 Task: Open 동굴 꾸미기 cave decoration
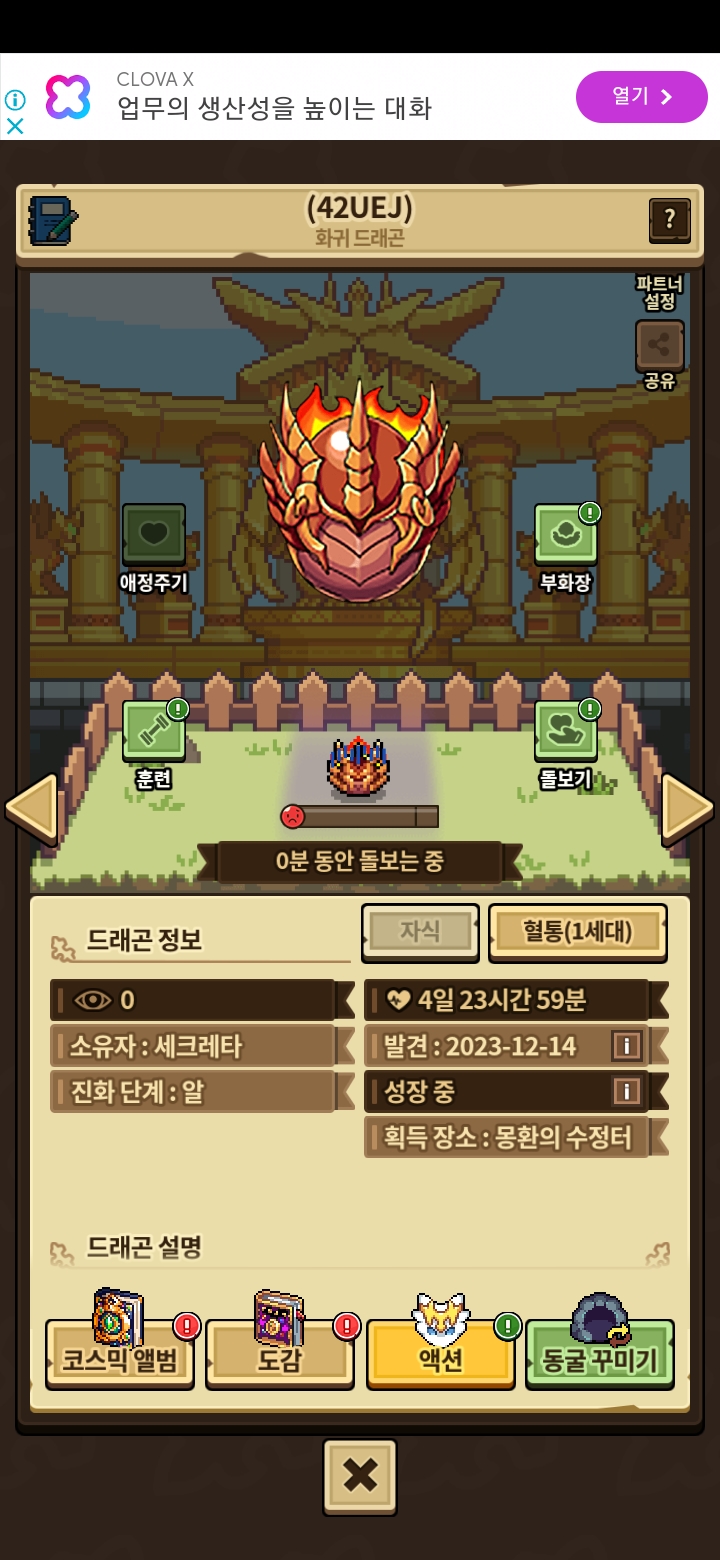[x=600, y=1355]
